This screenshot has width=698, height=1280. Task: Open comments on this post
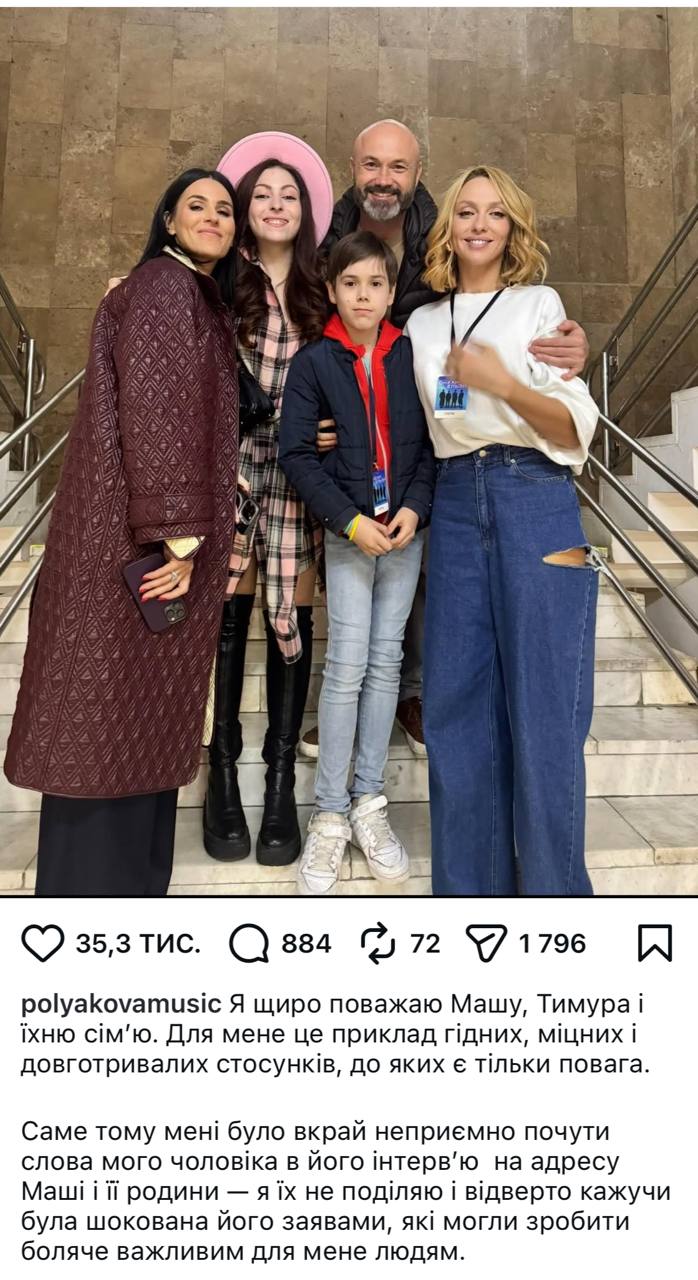249,943
